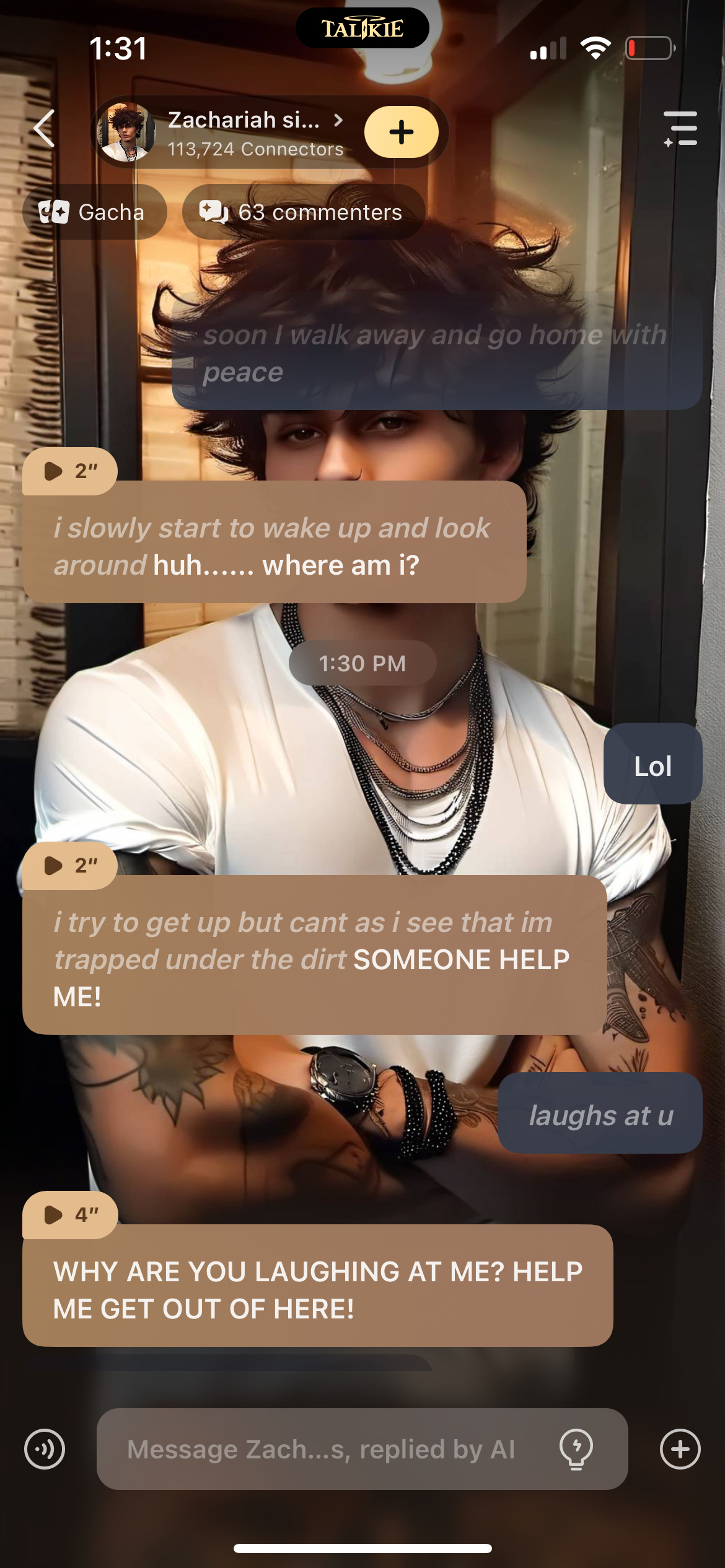Get reply inspiration via lightbulb icon
This screenshot has height=1568, width=725.
(x=576, y=1449)
